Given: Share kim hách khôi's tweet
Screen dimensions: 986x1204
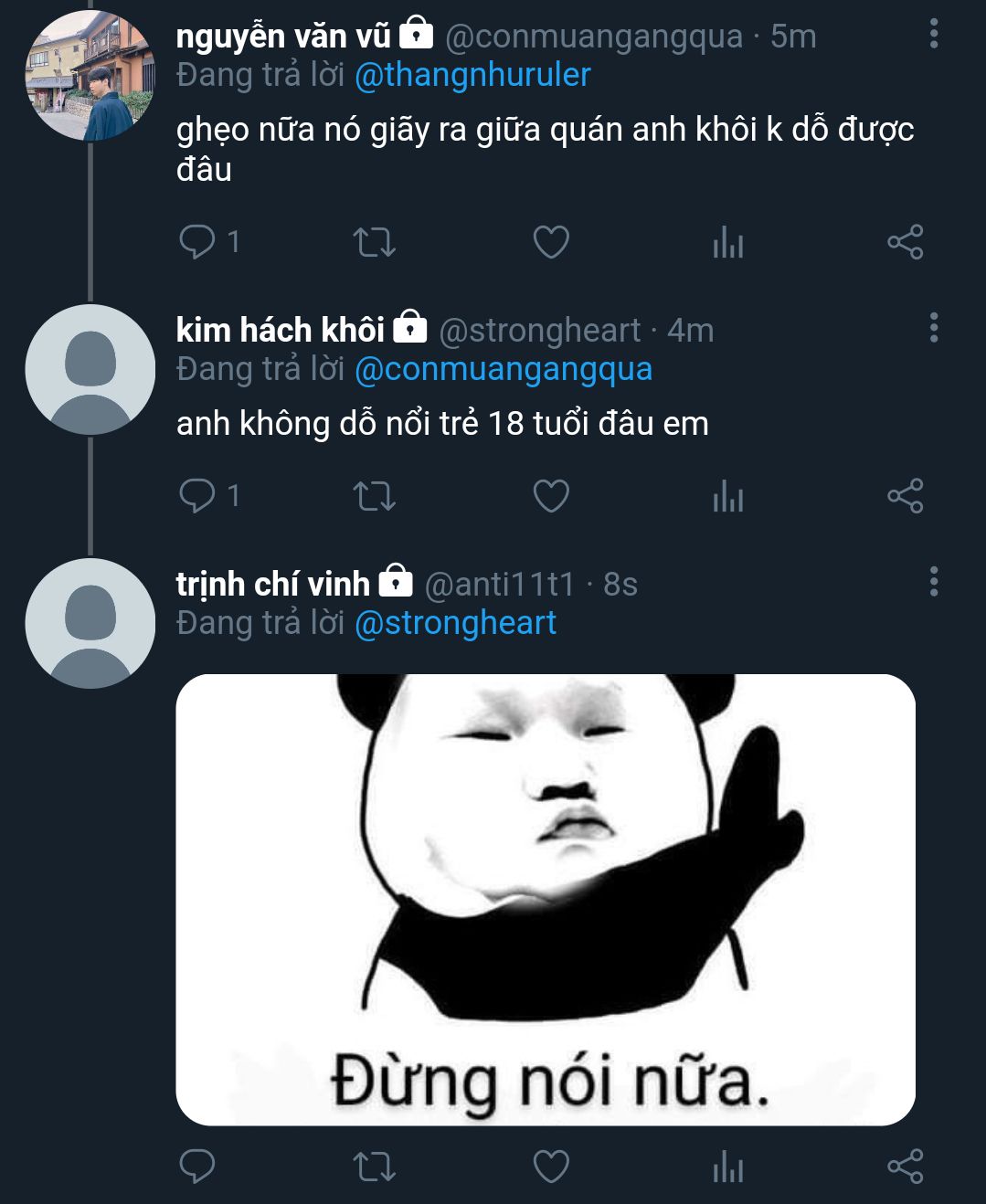Looking at the screenshot, I should coord(905,497).
